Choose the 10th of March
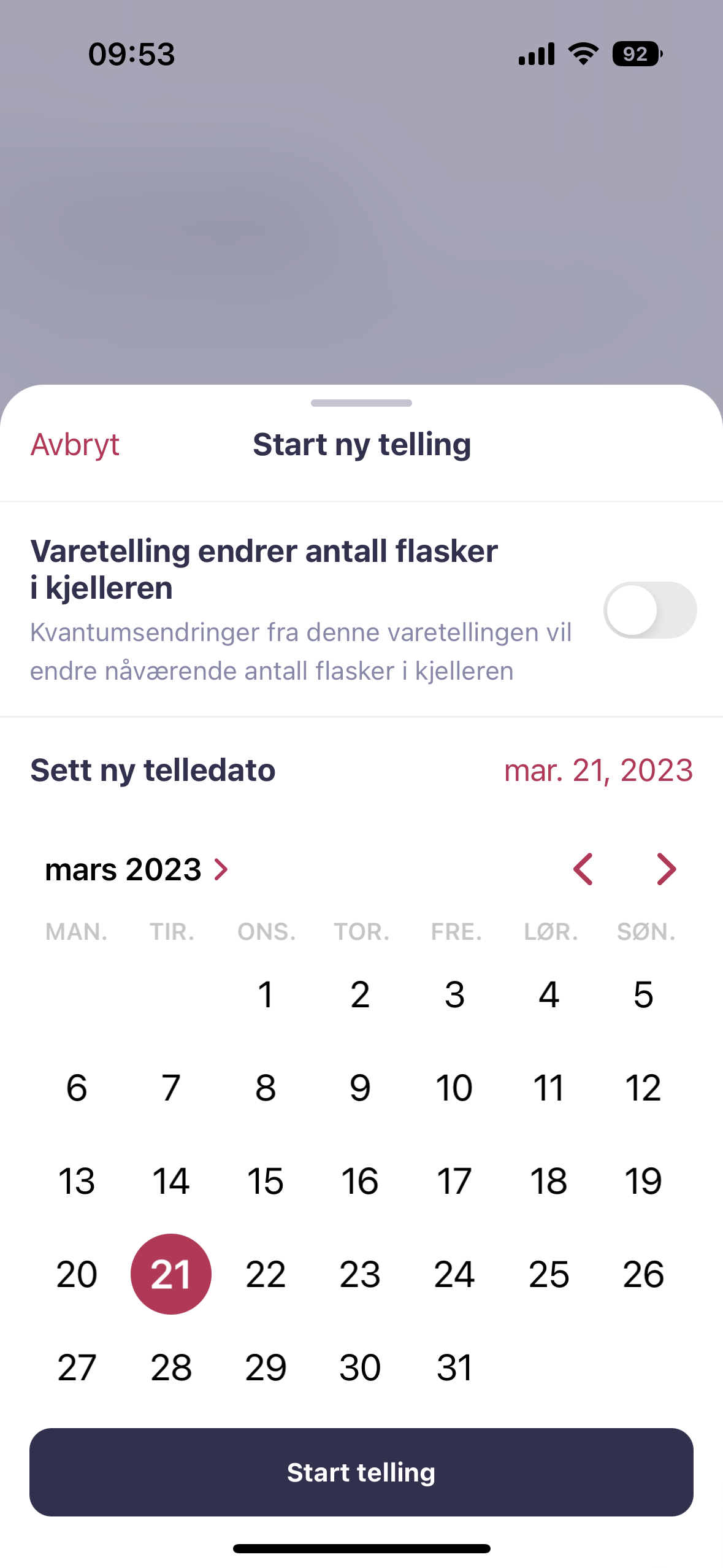 pyautogui.click(x=454, y=1088)
